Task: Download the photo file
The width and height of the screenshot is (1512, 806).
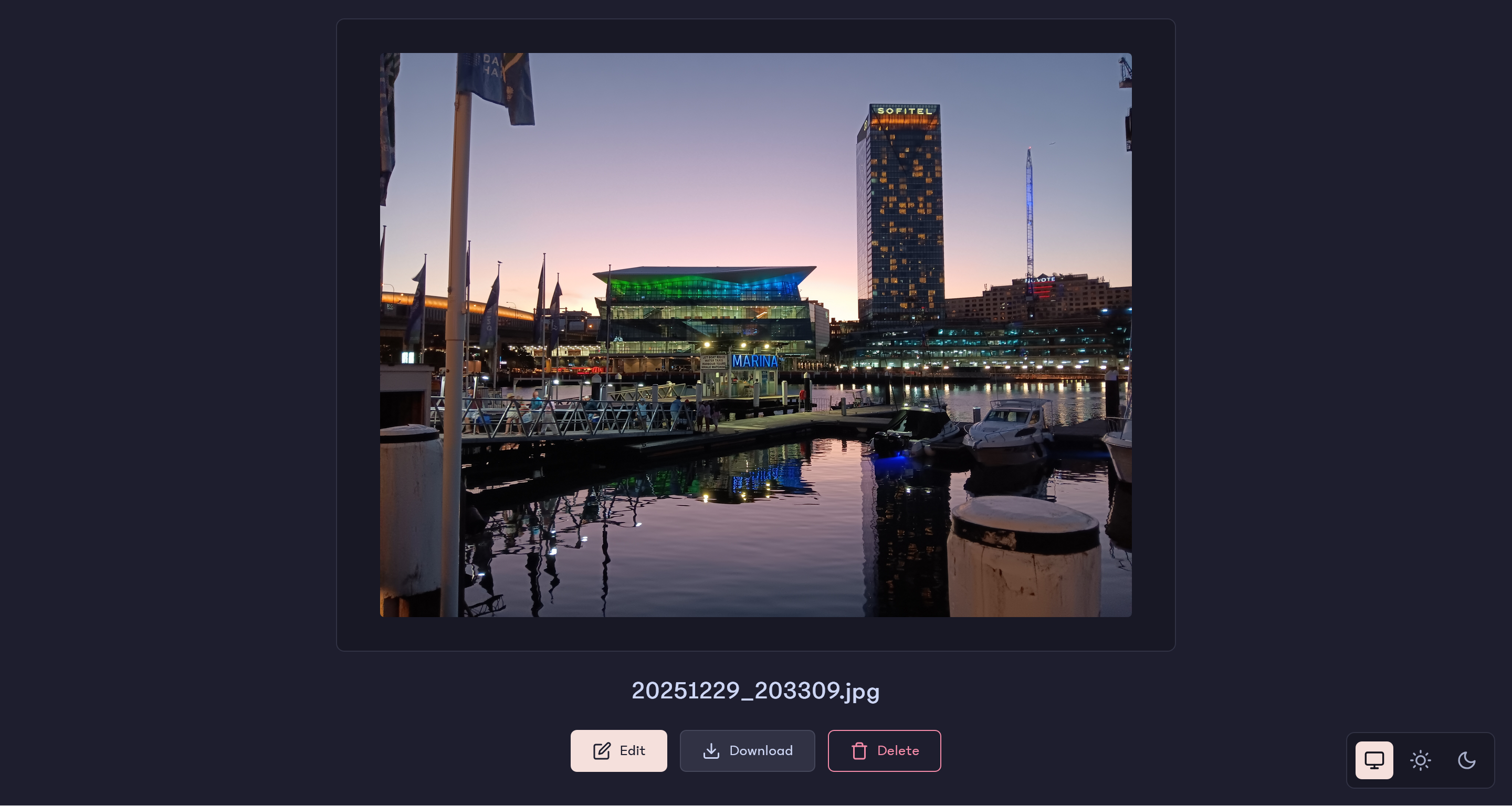Action: [747, 750]
